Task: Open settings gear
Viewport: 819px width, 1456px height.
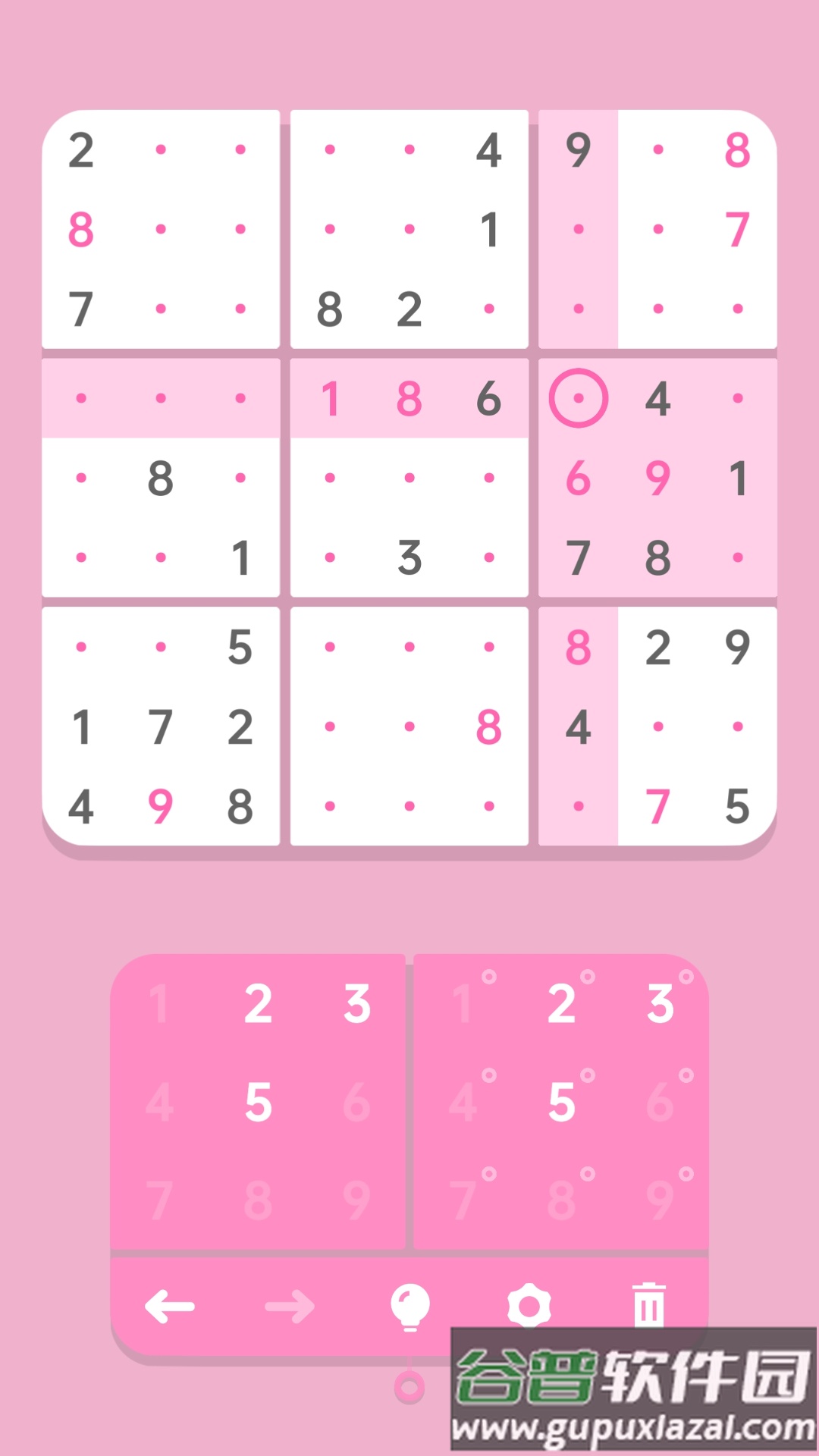Action: [529, 1306]
